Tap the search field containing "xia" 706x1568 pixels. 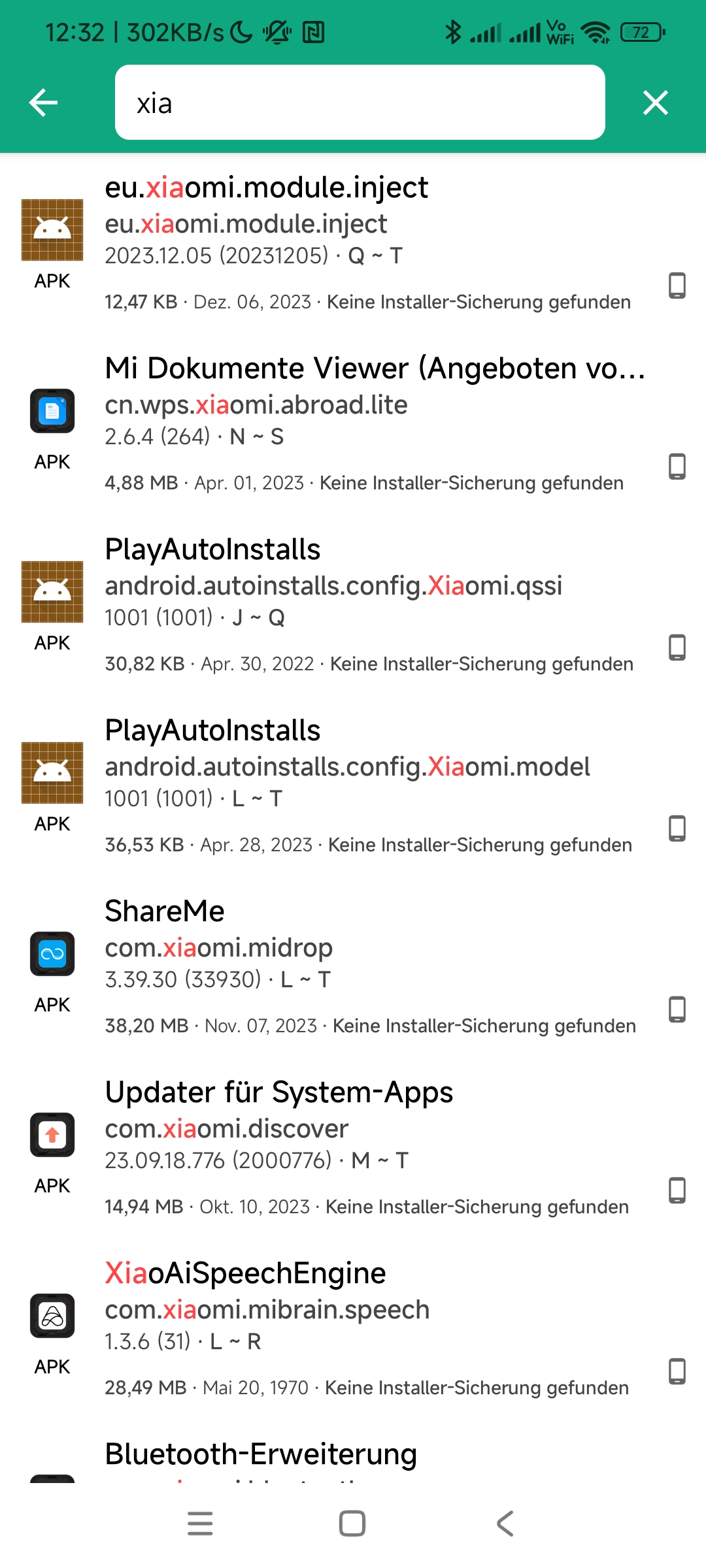[360, 103]
